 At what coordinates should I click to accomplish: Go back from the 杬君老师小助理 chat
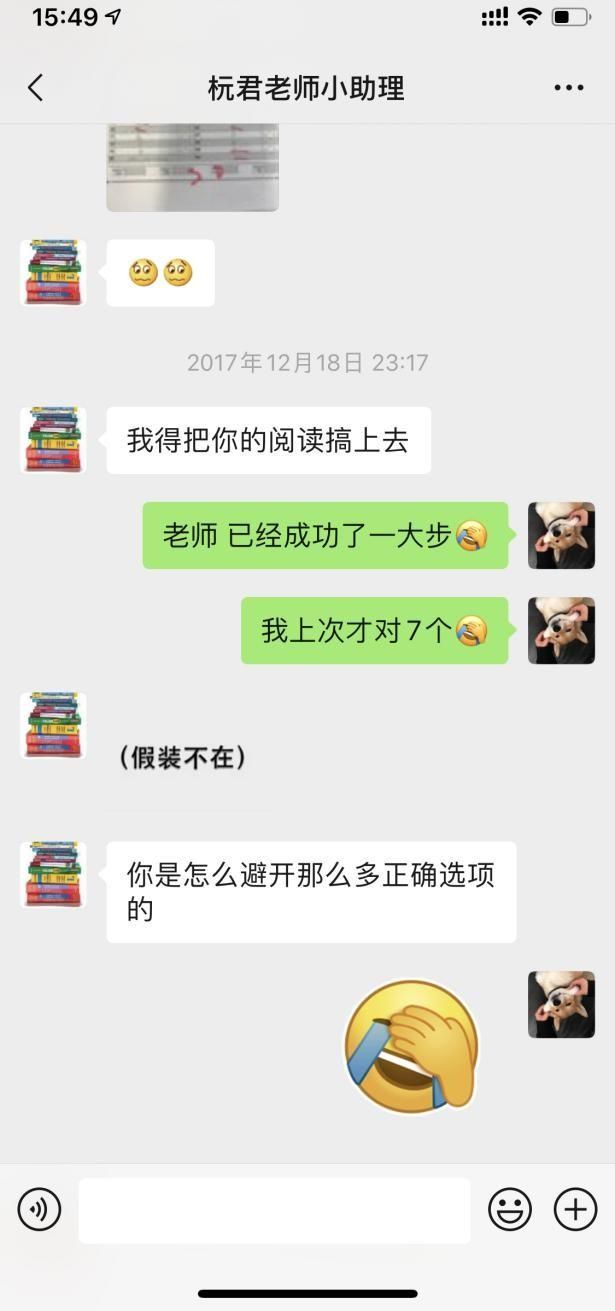click(x=36, y=88)
